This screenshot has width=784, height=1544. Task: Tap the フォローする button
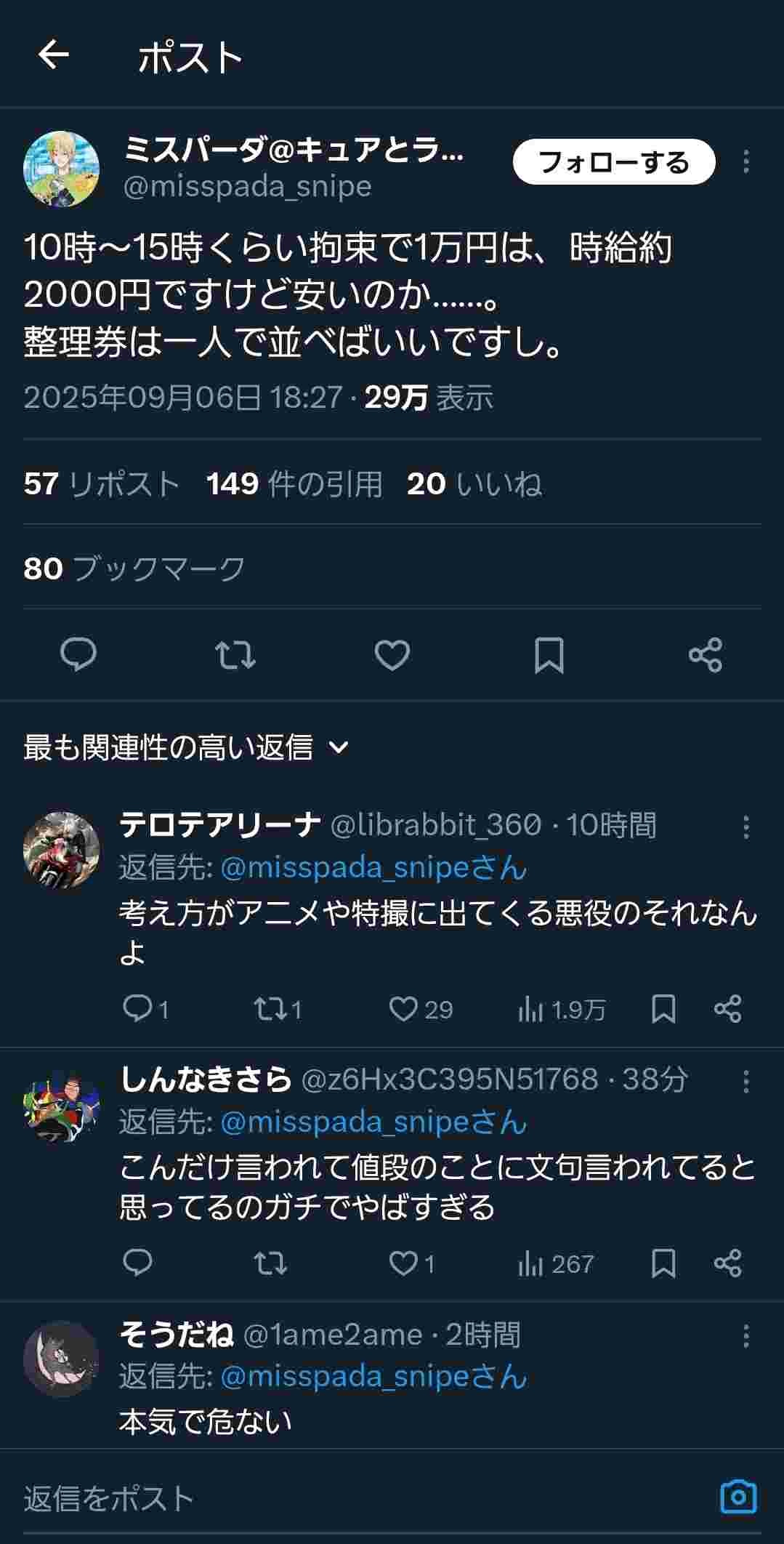pyautogui.click(x=614, y=161)
